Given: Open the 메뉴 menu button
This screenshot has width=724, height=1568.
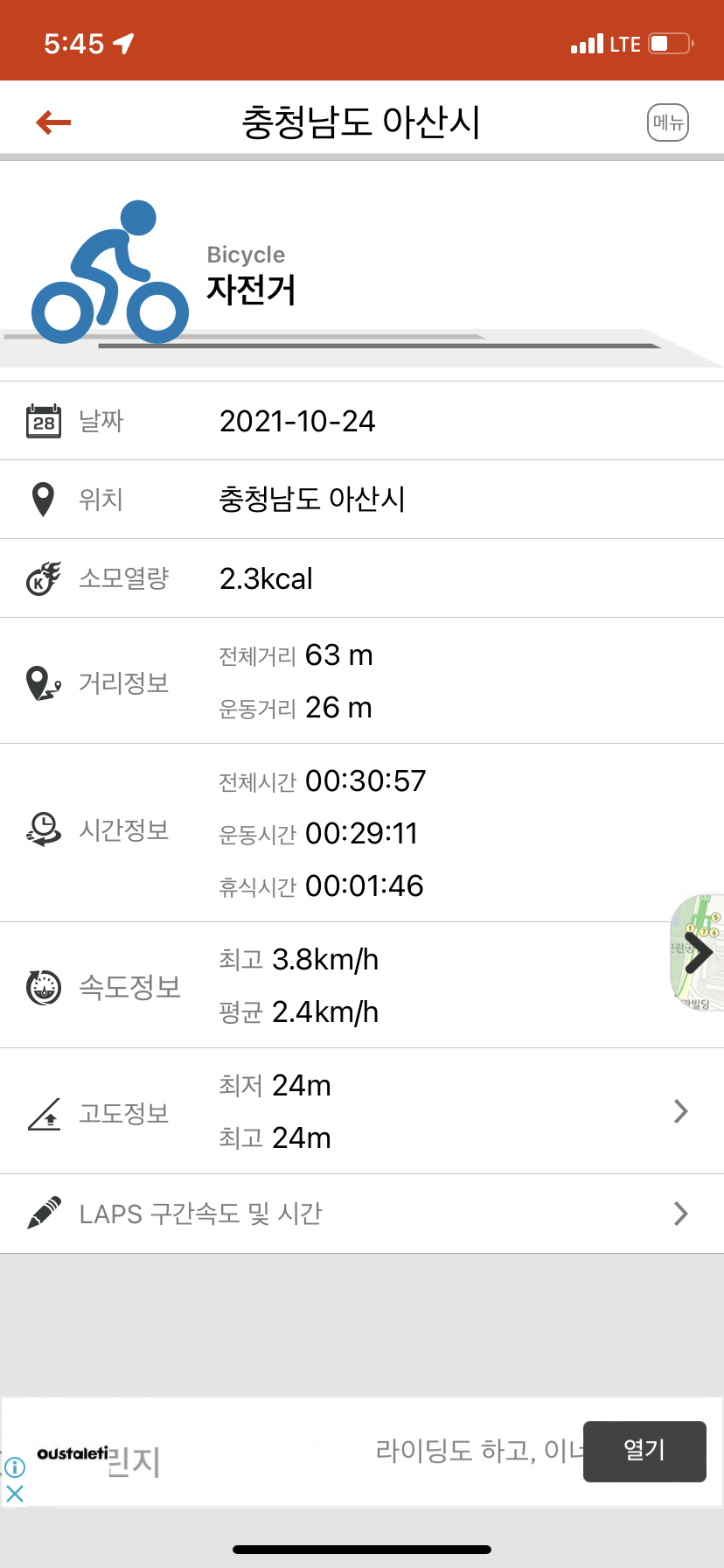Looking at the screenshot, I should (668, 122).
